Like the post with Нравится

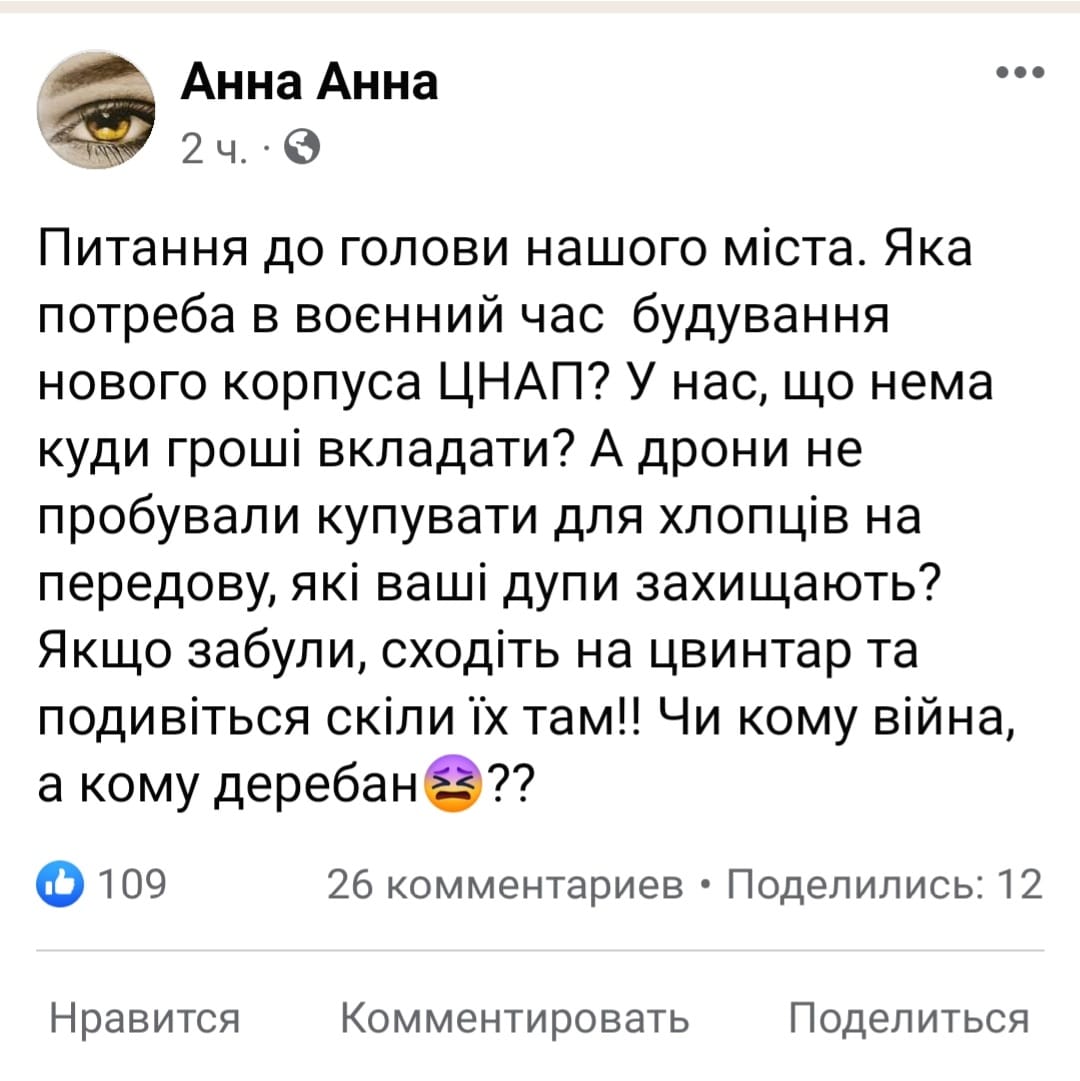coord(145,1019)
